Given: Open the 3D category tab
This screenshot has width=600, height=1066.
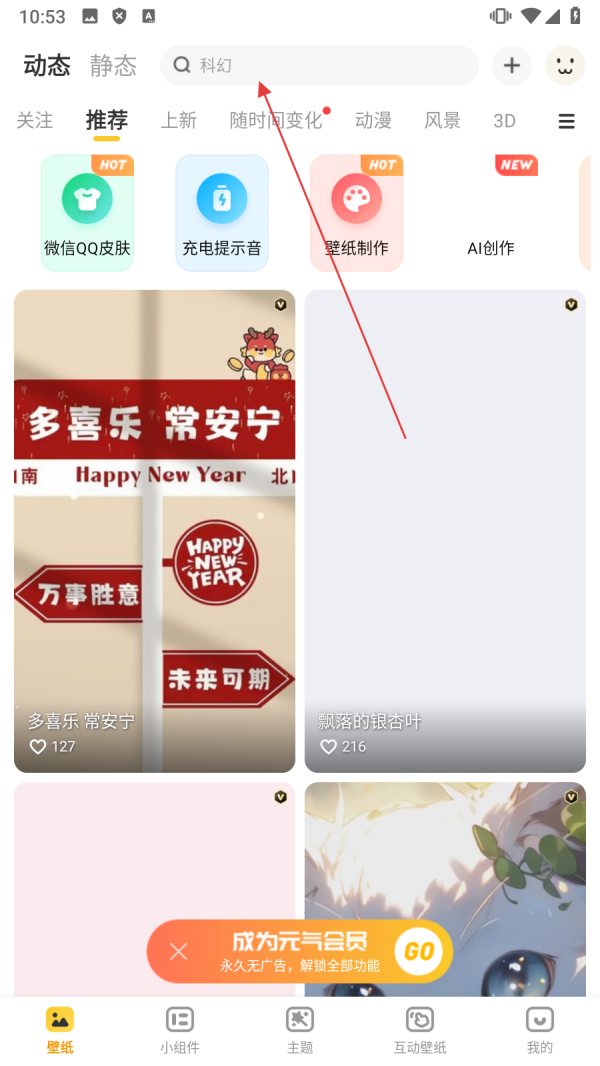Looking at the screenshot, I should click(x=504, y=121).
